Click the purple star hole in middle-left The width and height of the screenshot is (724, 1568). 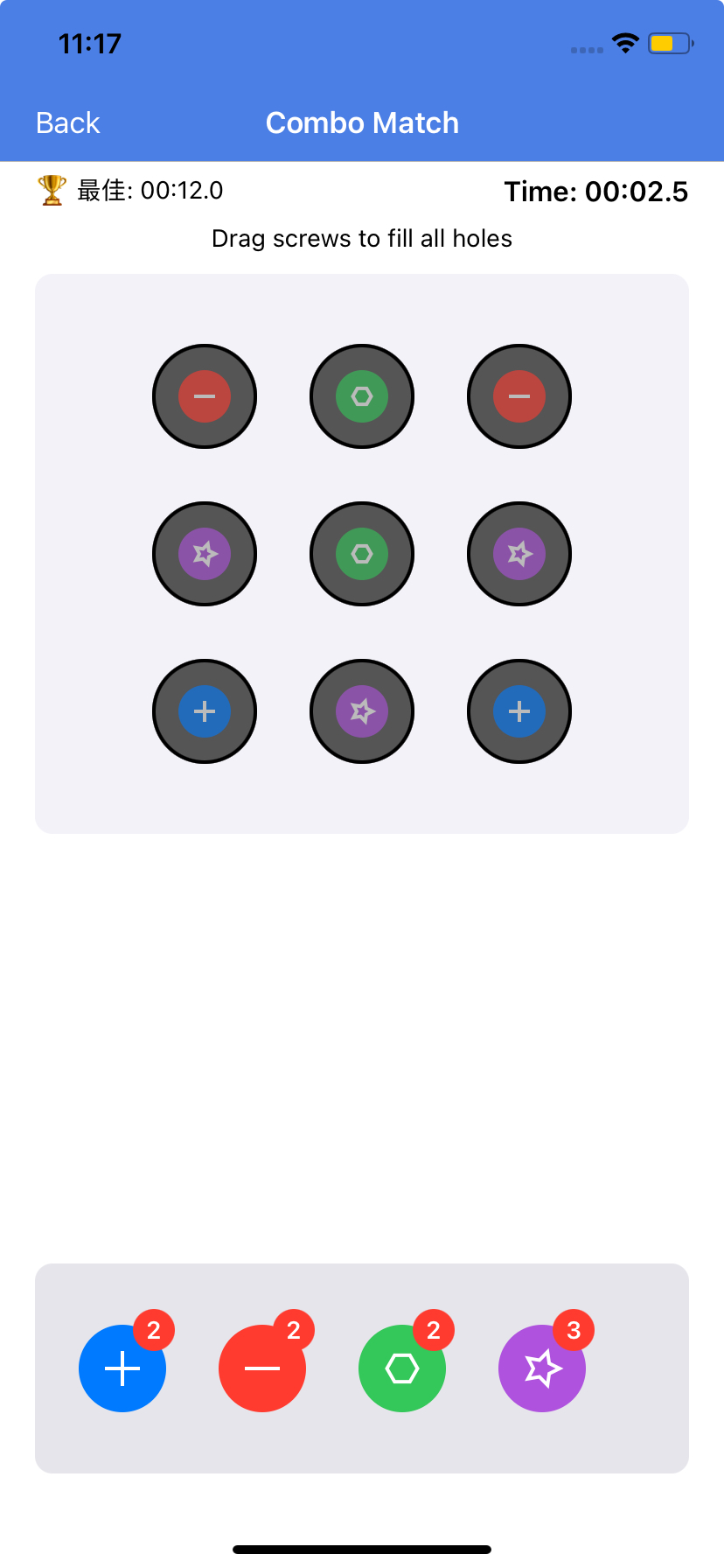point(205,553)
